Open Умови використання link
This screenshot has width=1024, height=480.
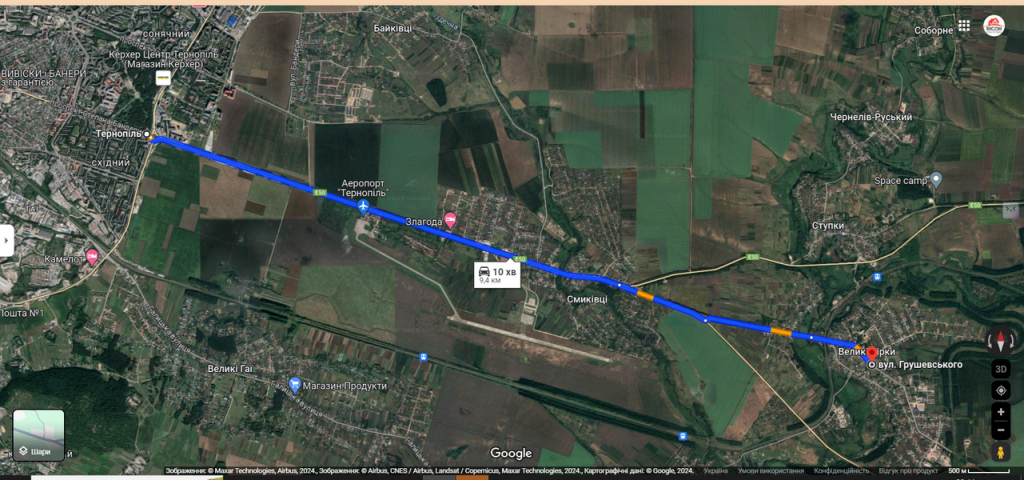point(770,471)
